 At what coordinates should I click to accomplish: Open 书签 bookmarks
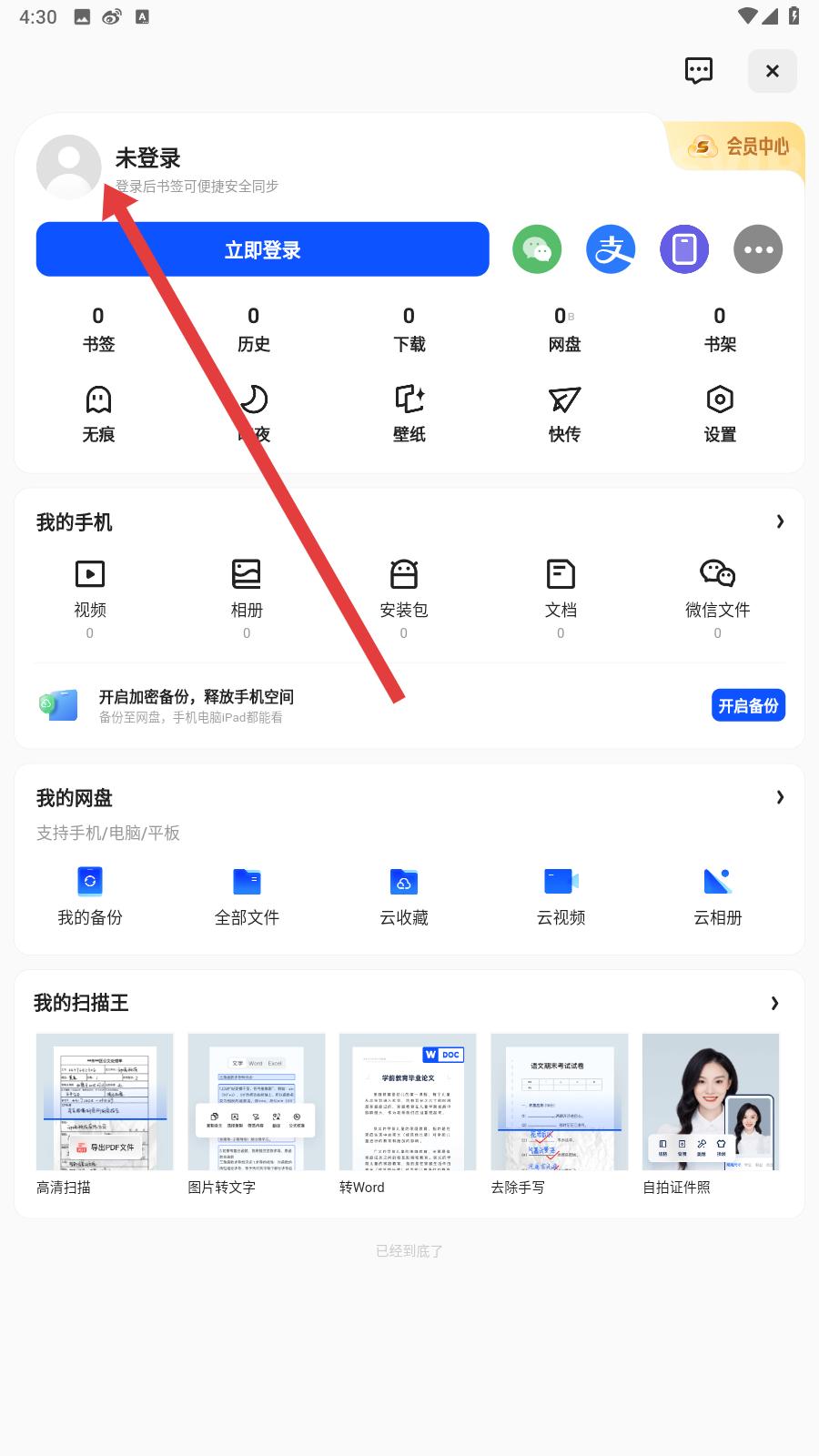(x=98, y=329)
